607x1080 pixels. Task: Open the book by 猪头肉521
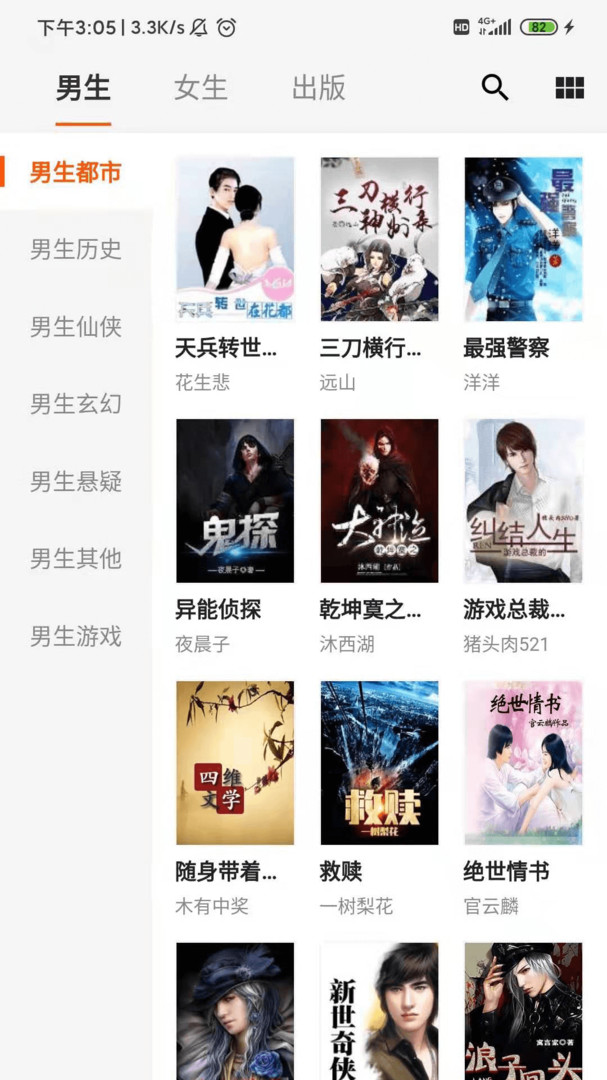pos(523,501)
